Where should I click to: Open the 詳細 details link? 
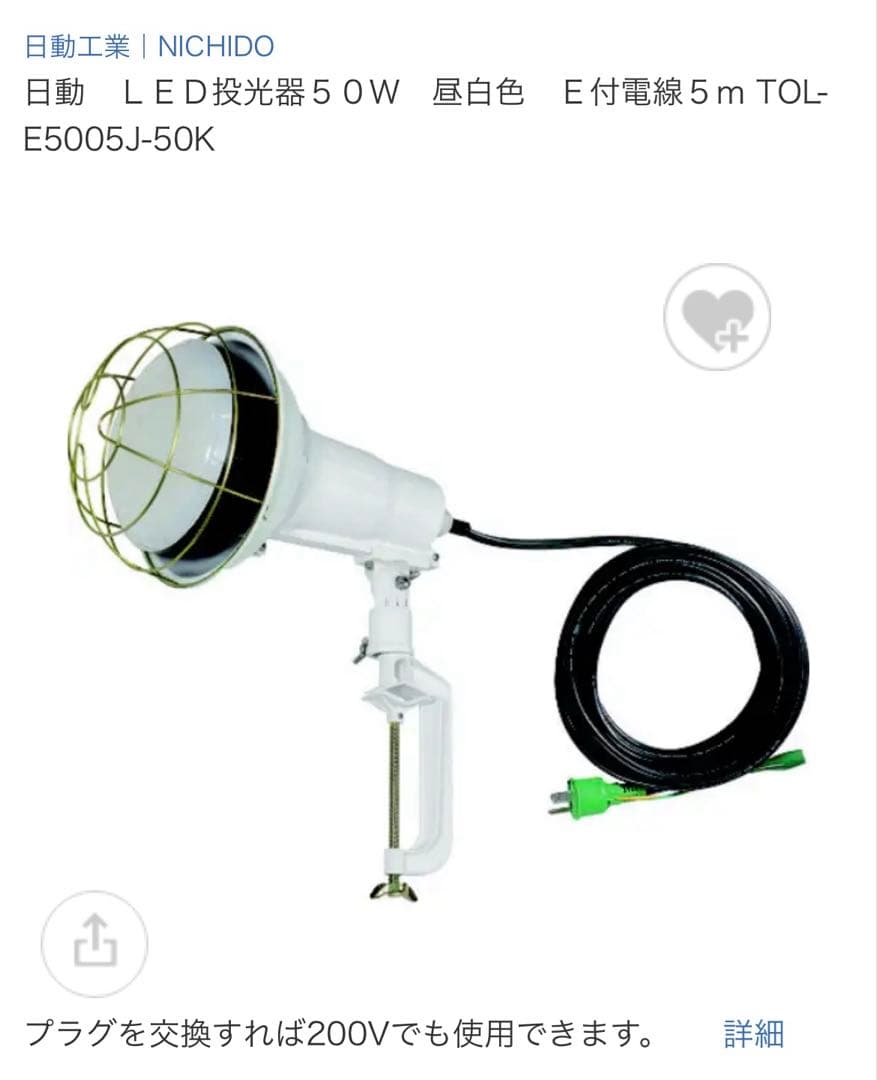coord(754,1033)
